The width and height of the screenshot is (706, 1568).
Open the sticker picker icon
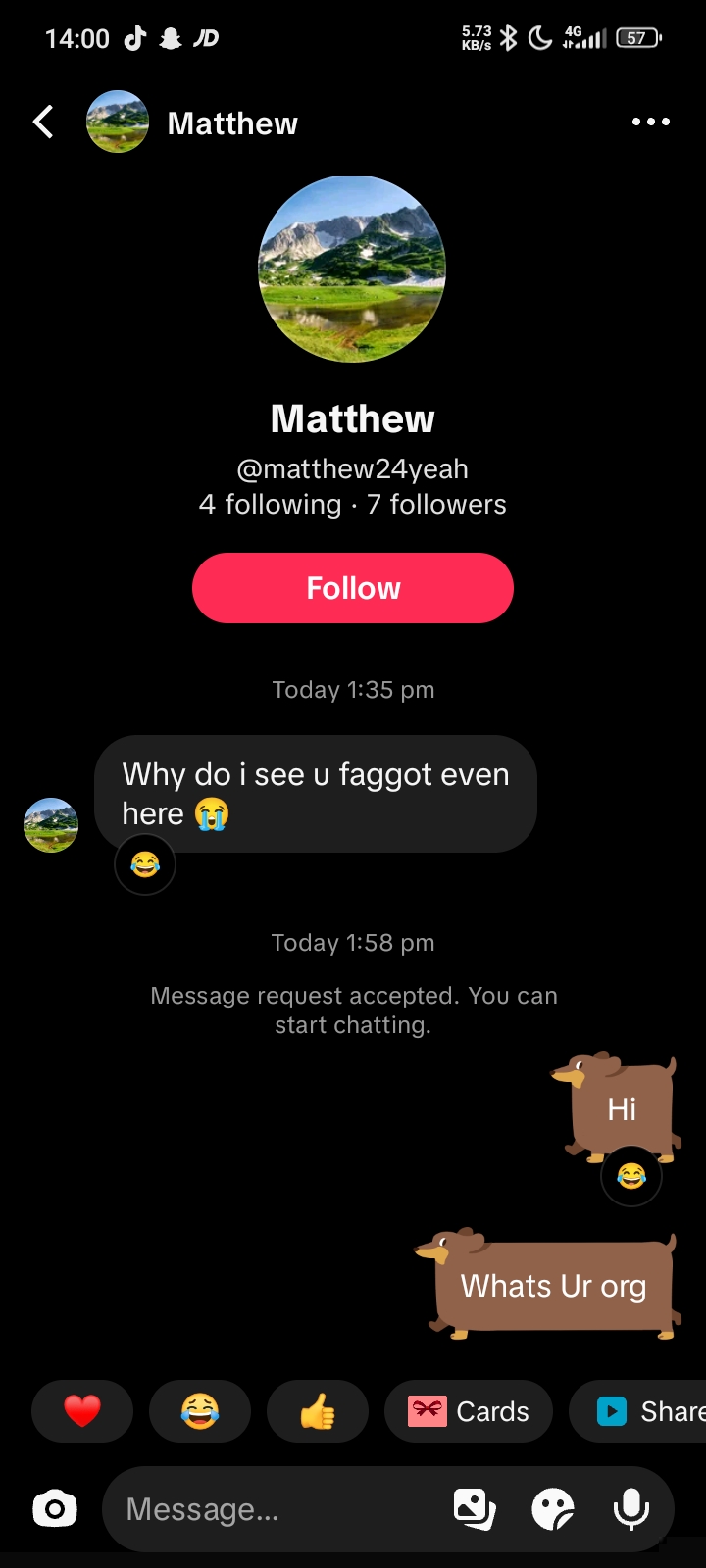(x=553, y=1509)
